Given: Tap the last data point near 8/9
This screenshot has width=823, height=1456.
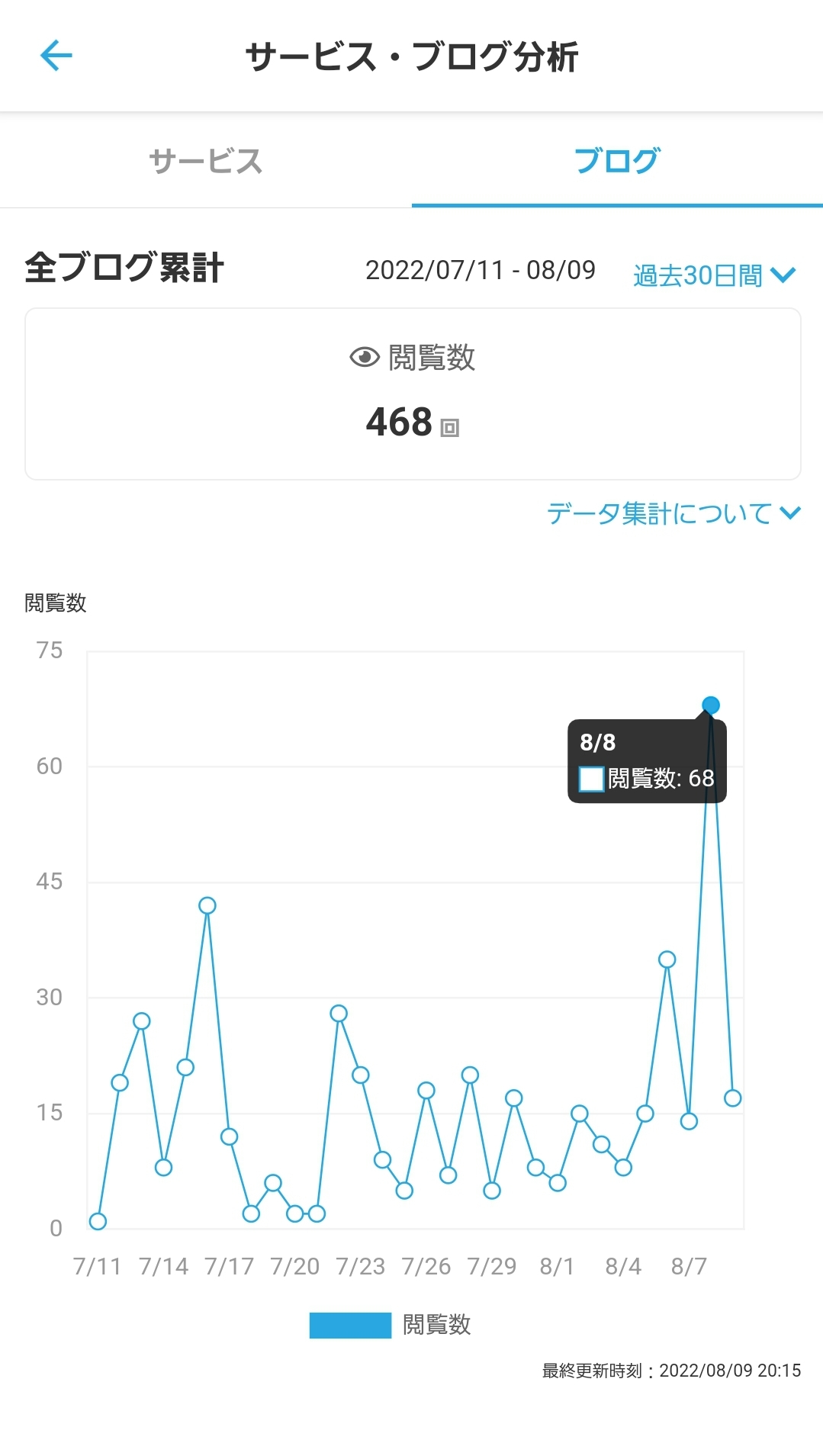Looking at the screenshot, I should click(x=732, y=1100).
